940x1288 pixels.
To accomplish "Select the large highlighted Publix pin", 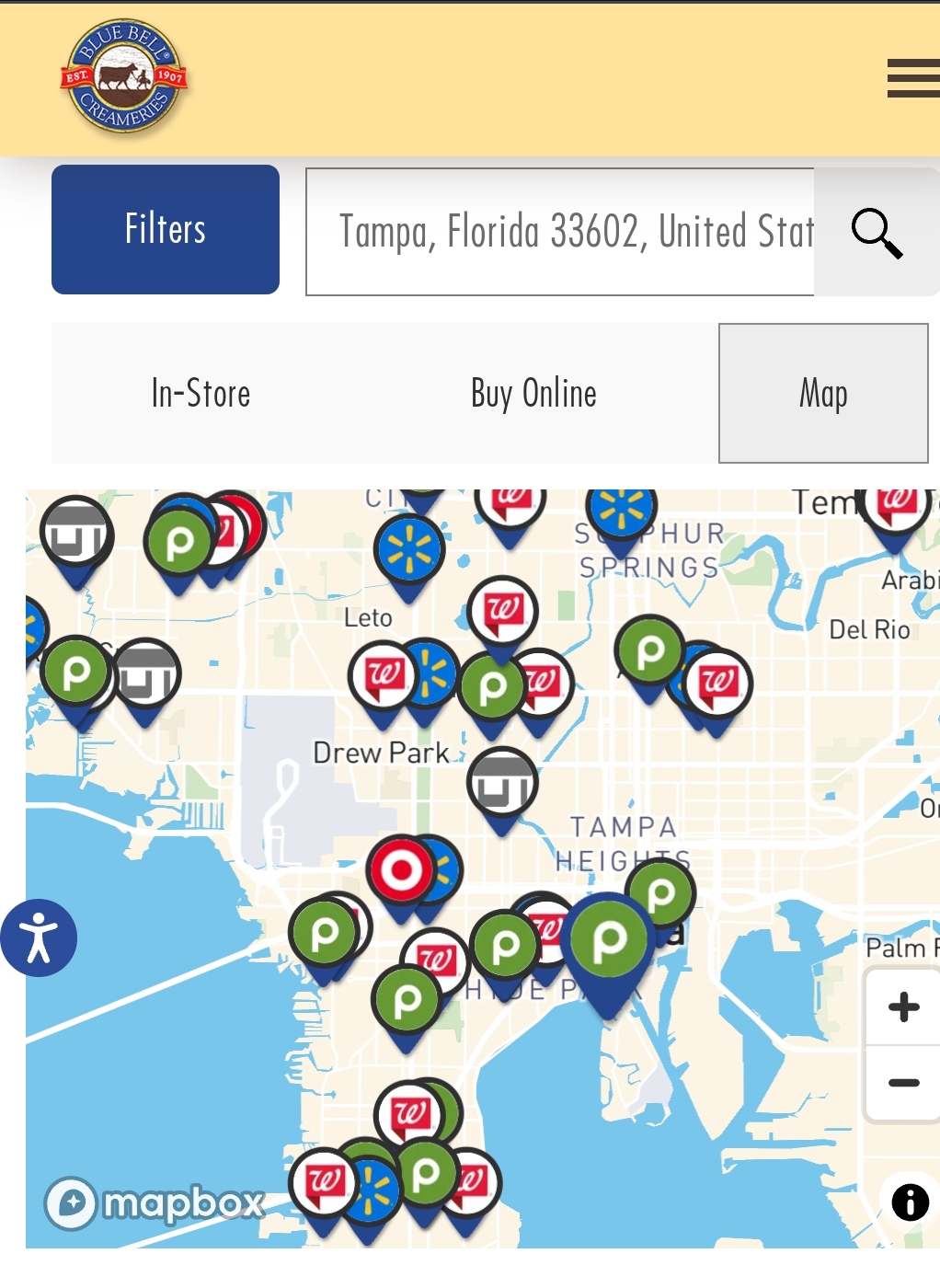I will [x=608, y=941].
